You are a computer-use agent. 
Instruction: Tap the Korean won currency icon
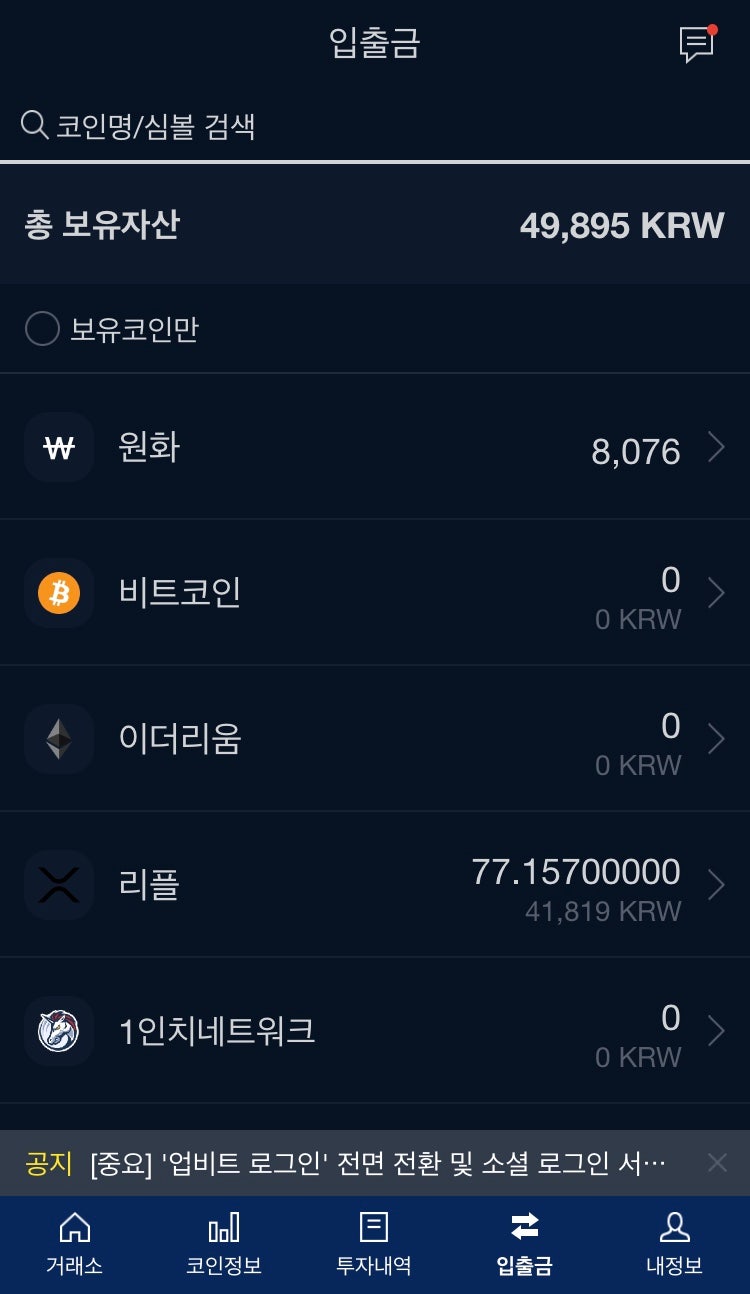coord(59,447)
